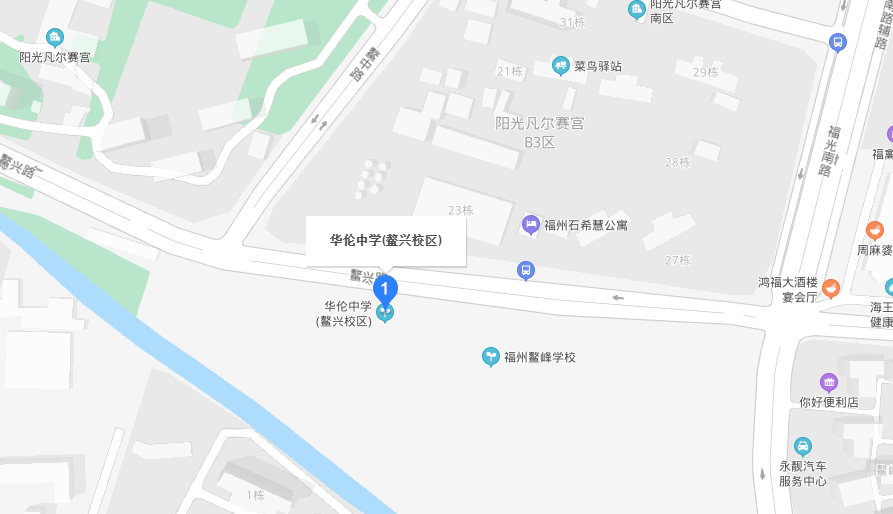Select the 福州鳌峰学校 point of interest
The image size is (893, 514).
490,356
